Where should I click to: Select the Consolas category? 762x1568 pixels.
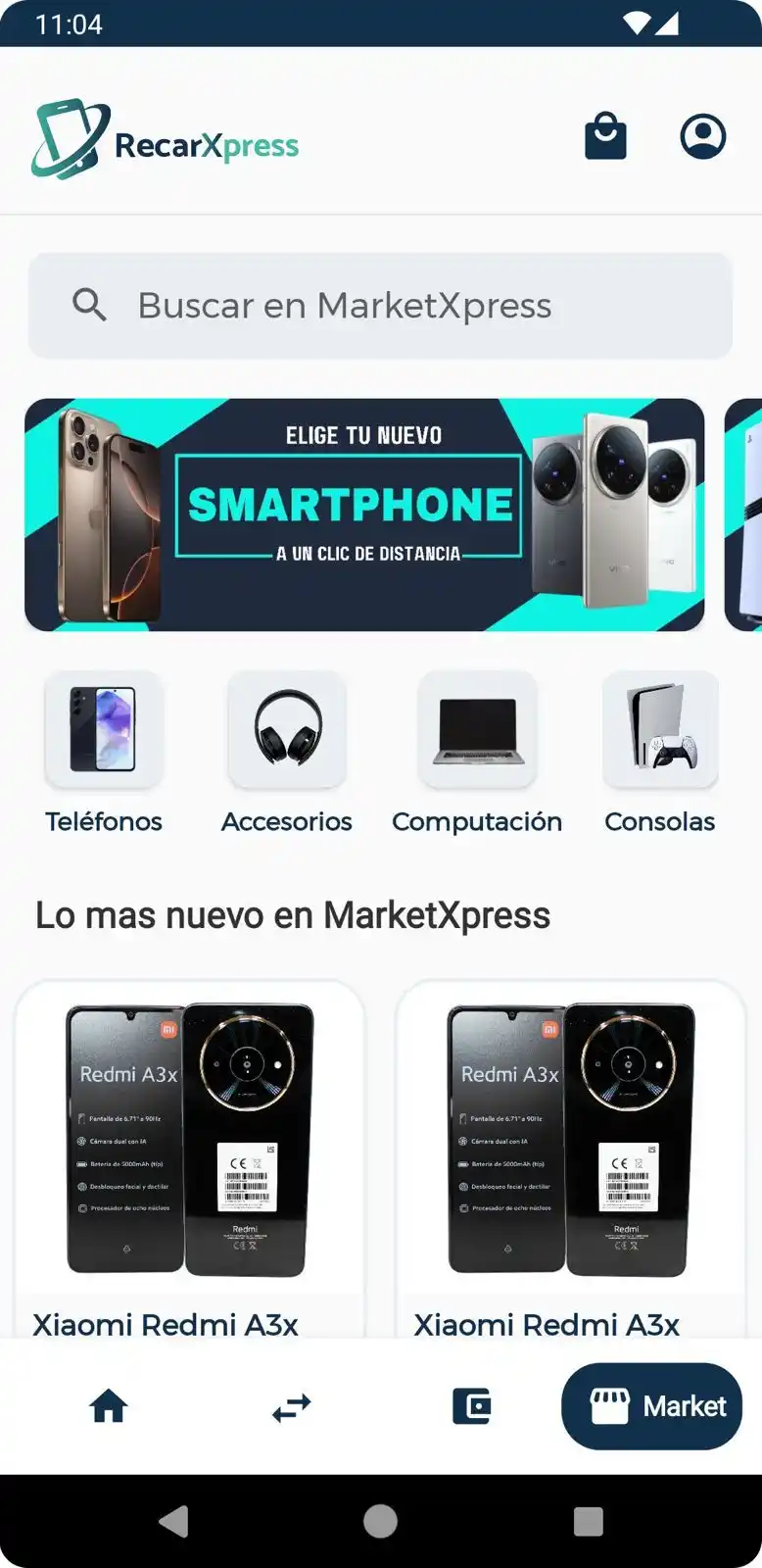(660, 752)
